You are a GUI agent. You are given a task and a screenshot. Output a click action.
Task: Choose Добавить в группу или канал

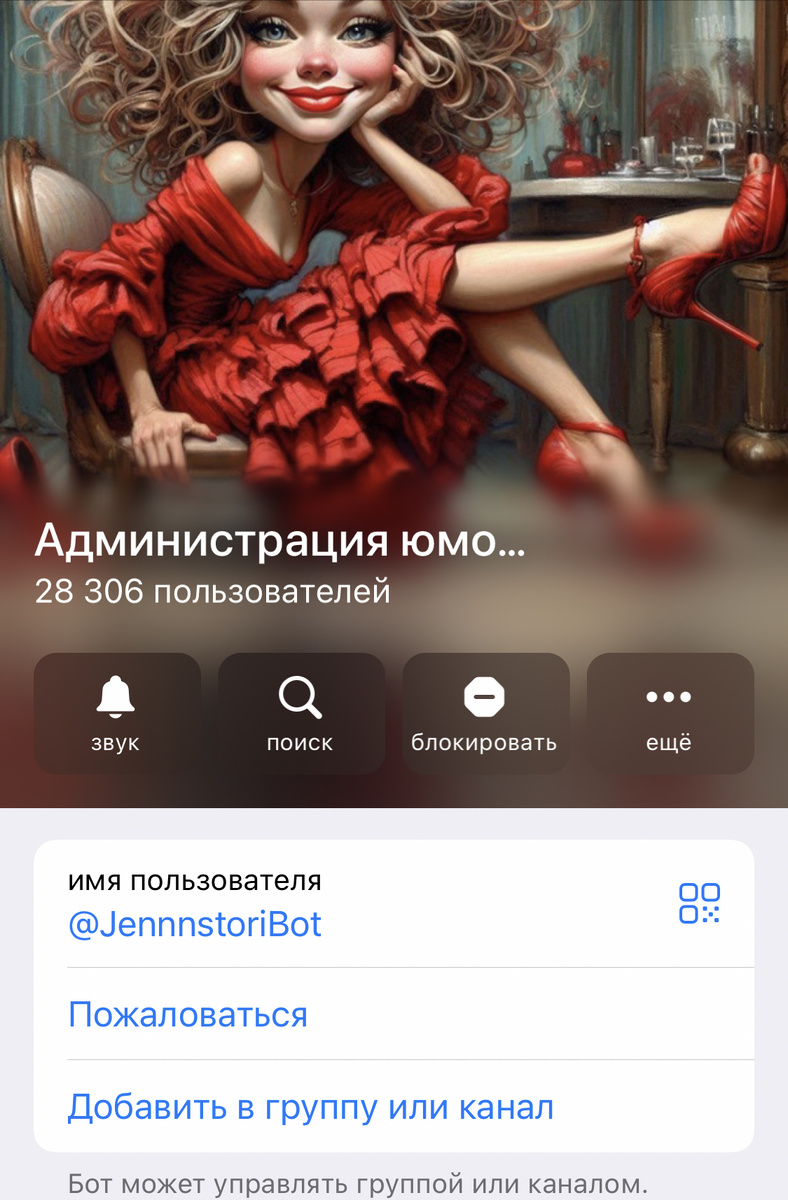(310, 1107)
